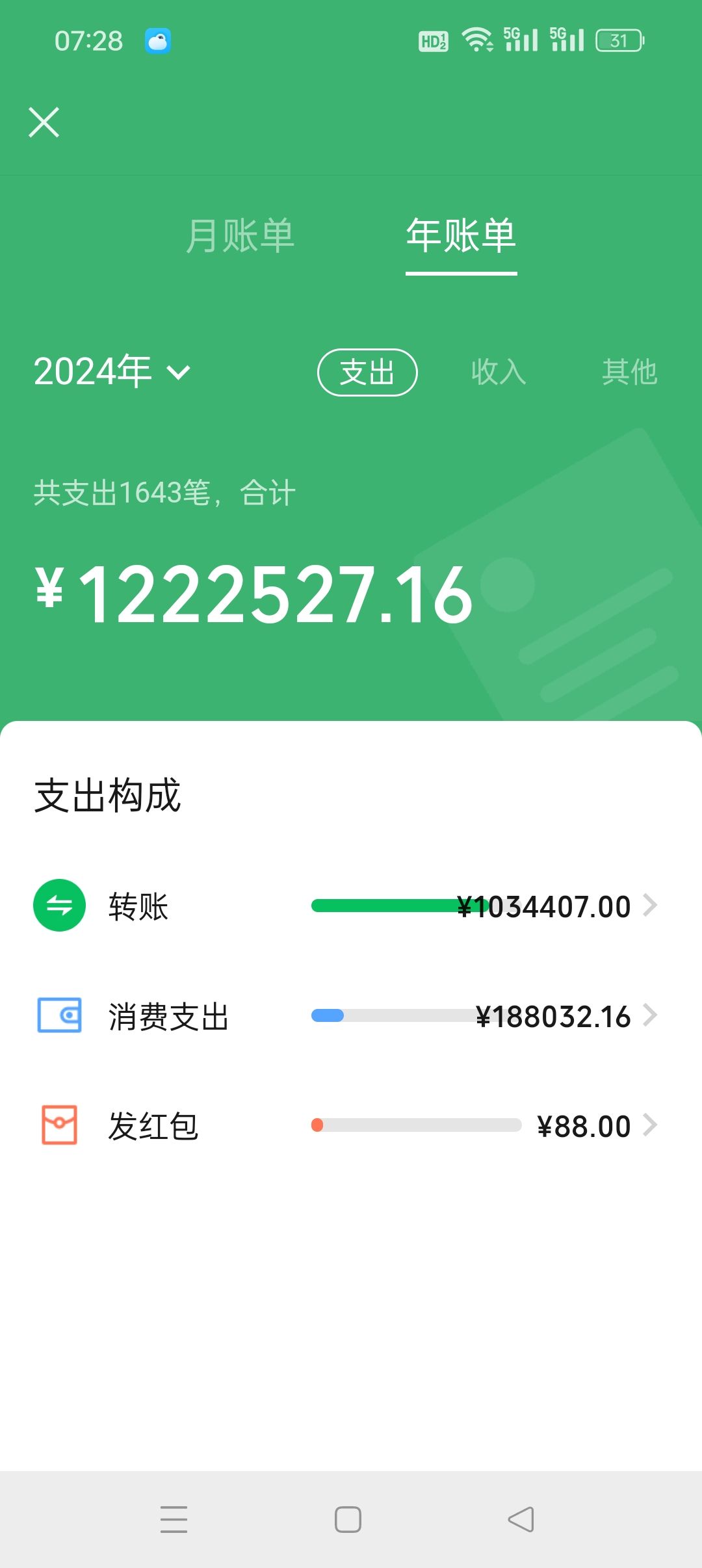Select the 年账单 tab
Image resolution: width=702 pixels, height=1568 pixels.
click(461, 235)
